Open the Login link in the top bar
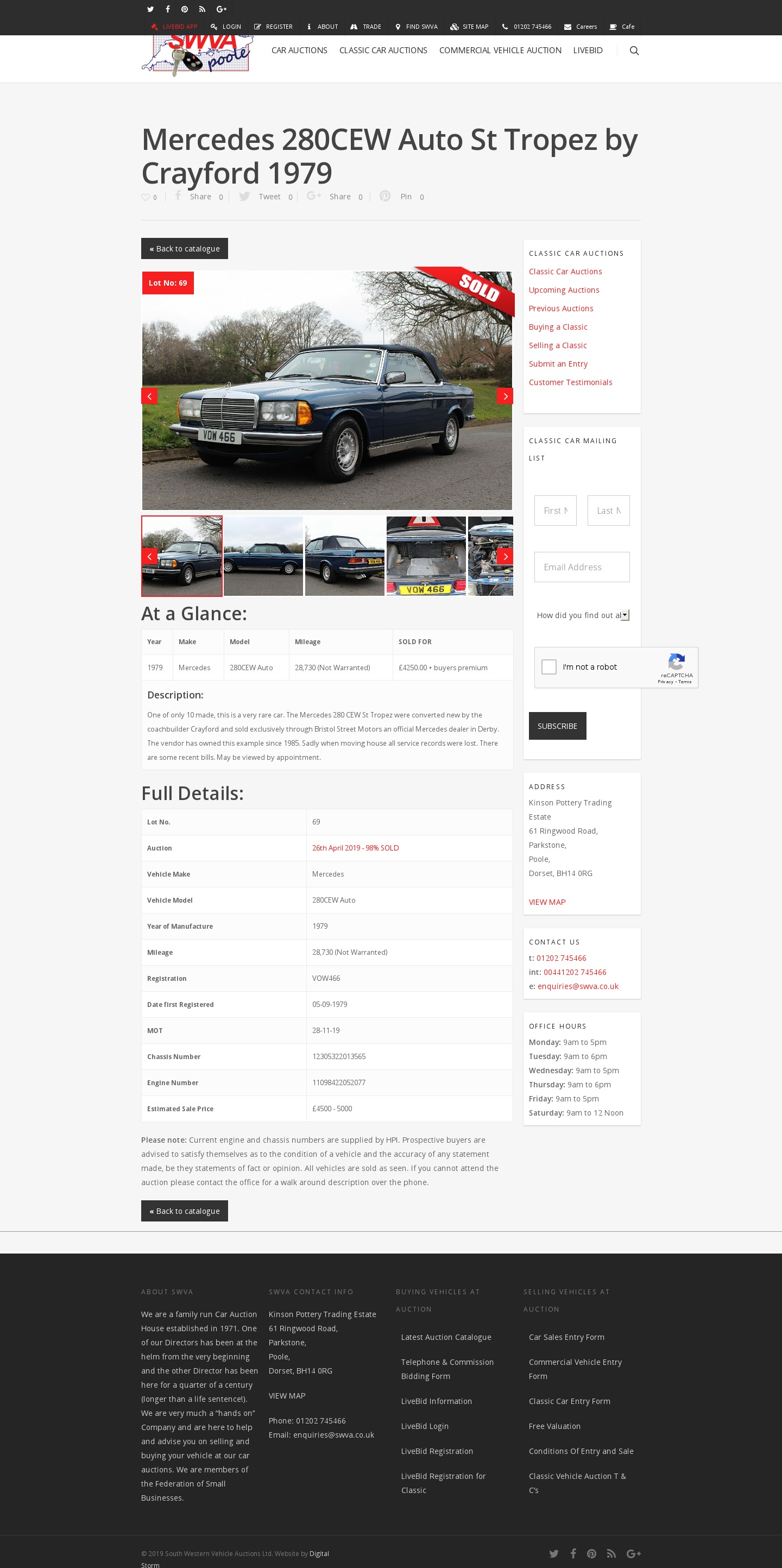This screenshot has width=782, height=1568. (226, 27)
